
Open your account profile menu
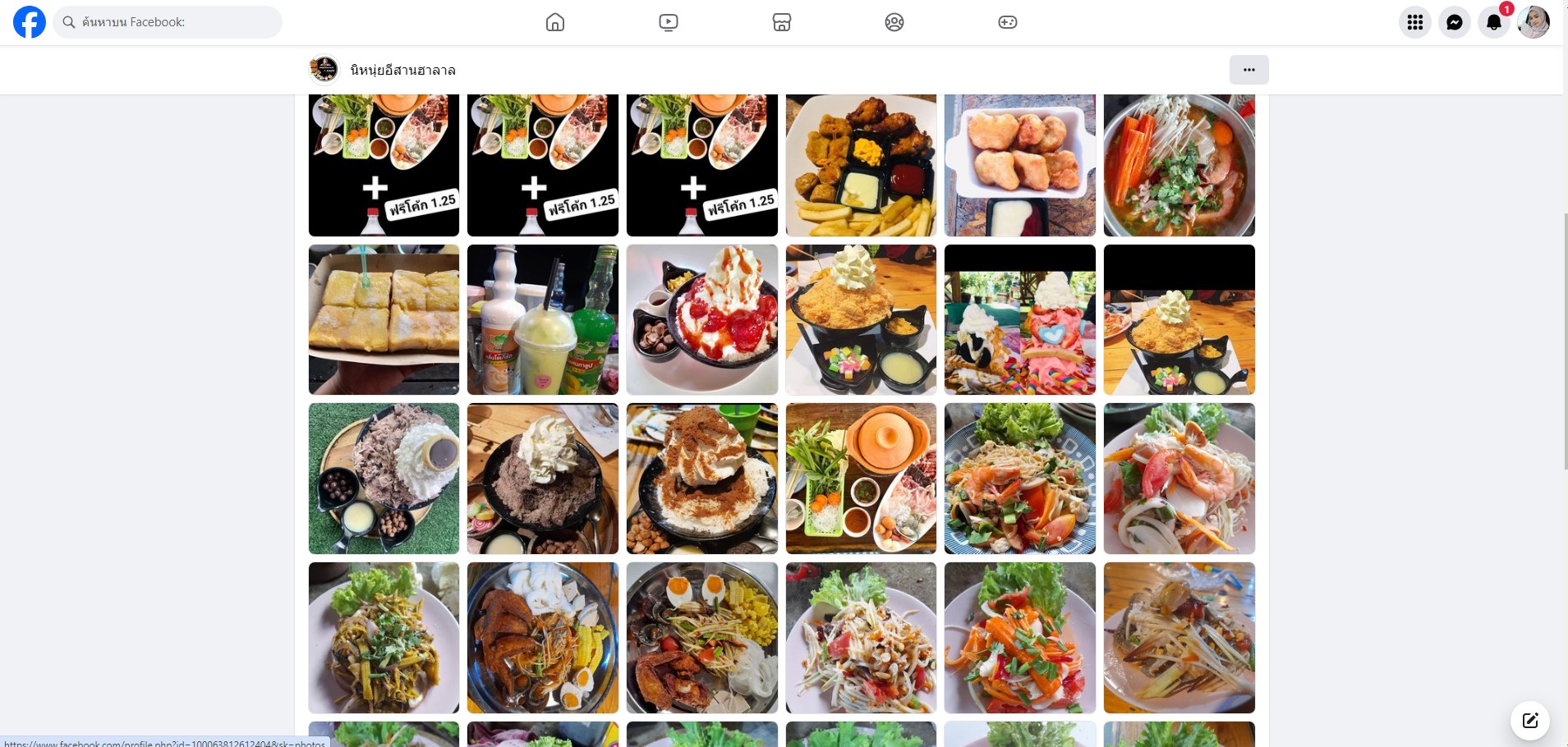tap(1533, 22)
